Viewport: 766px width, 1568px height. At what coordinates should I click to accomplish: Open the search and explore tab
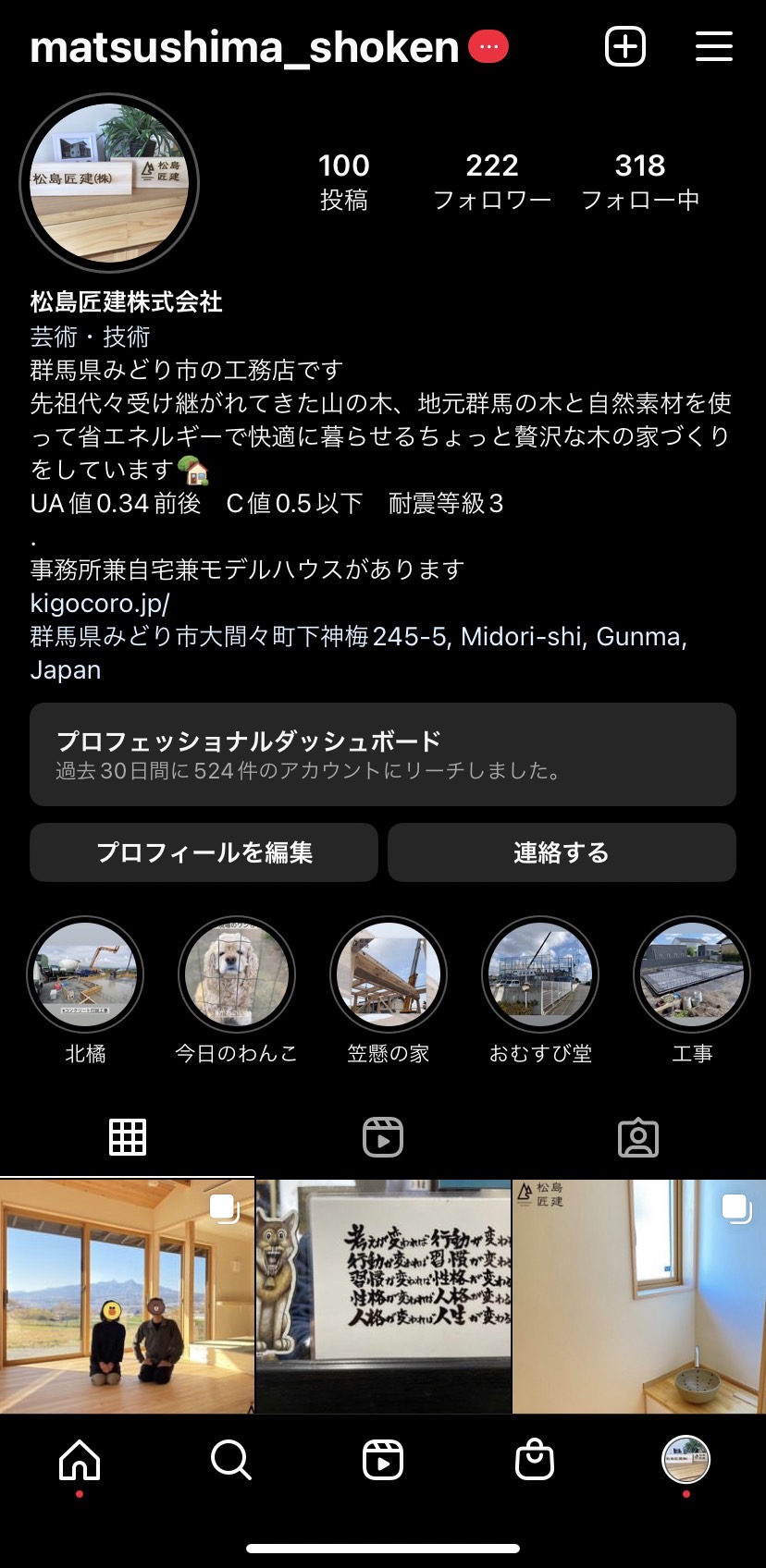pos(231,1461)
